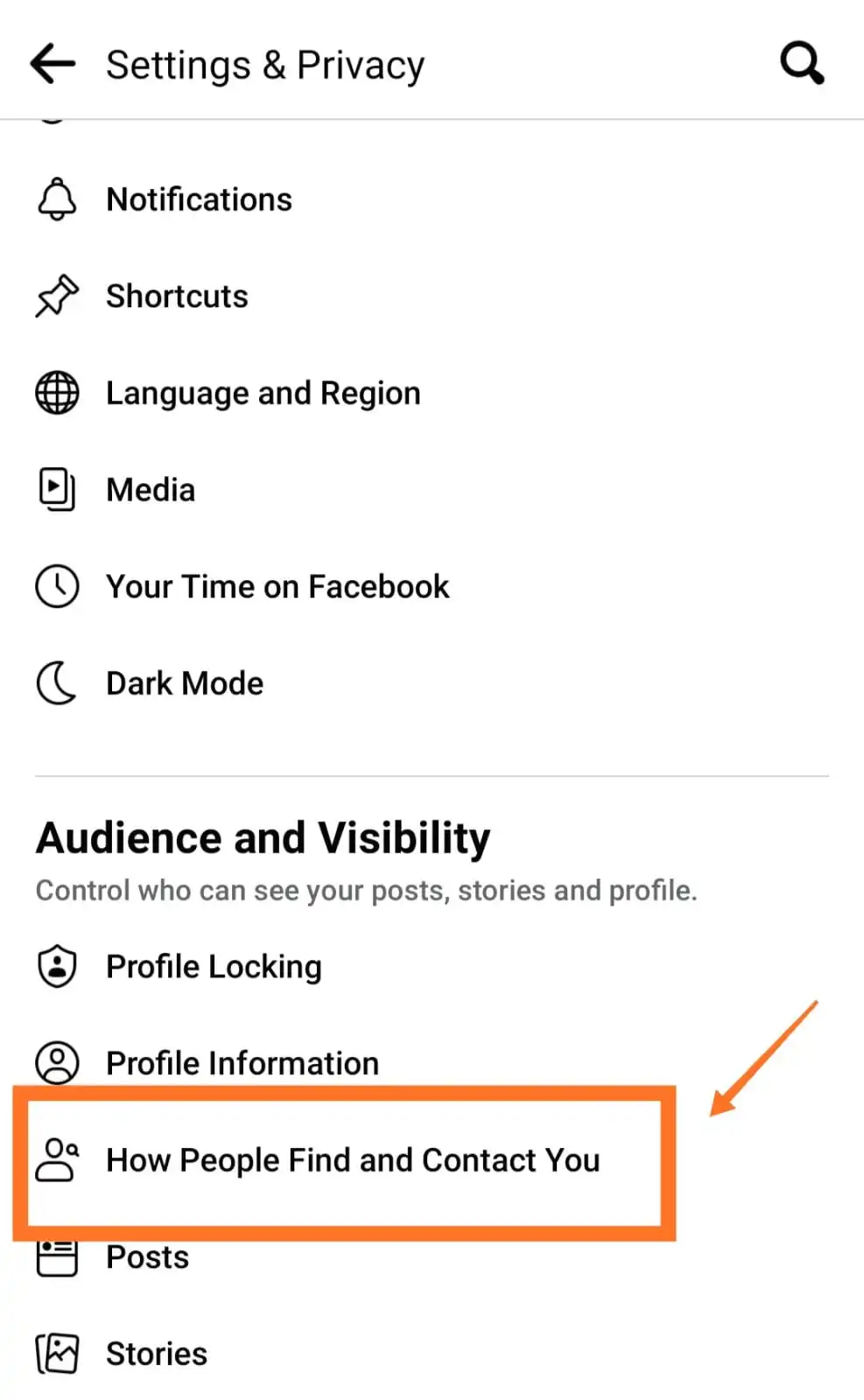The image size is (864, 1400).
Task: Open Notifications settings
Action: [x=432, y=199]
